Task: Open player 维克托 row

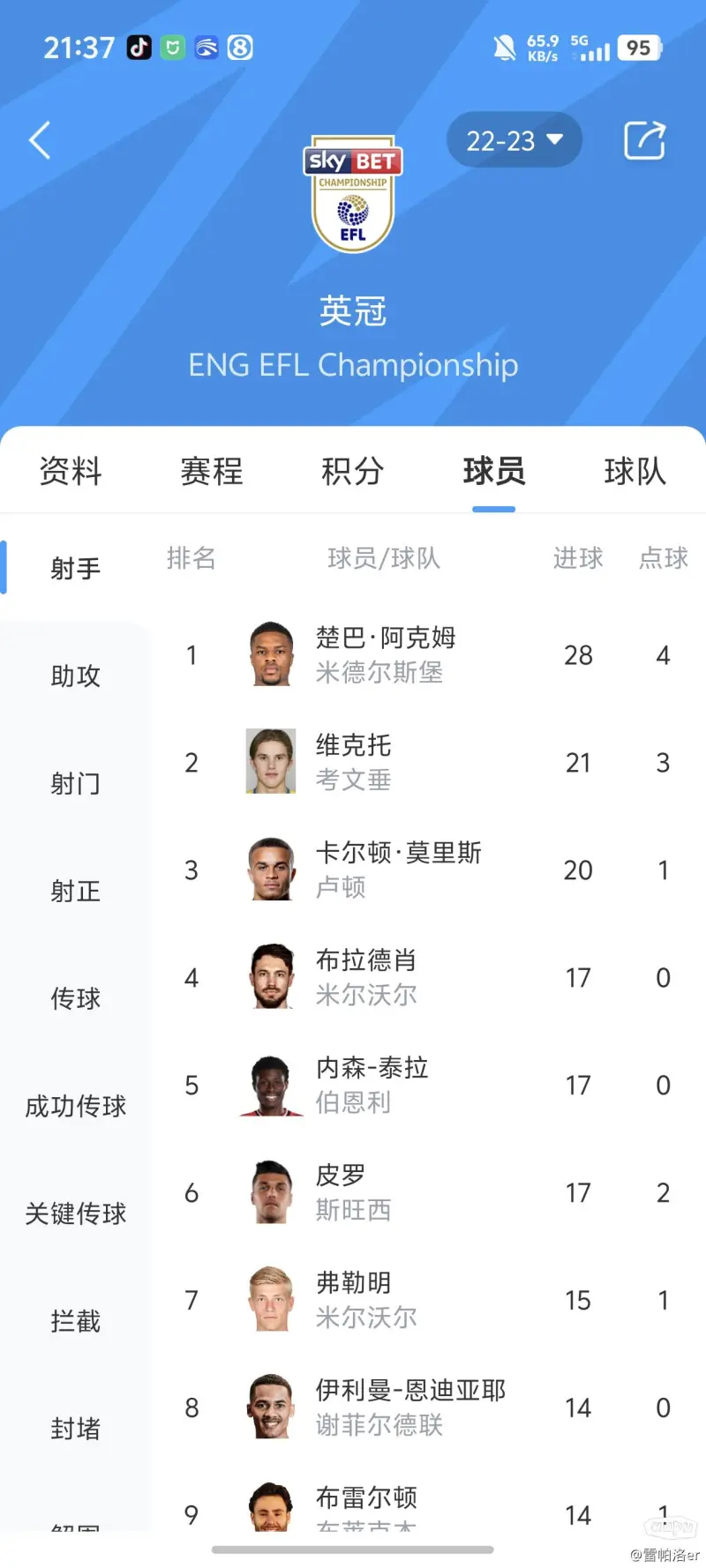Action: click(429, 762)
